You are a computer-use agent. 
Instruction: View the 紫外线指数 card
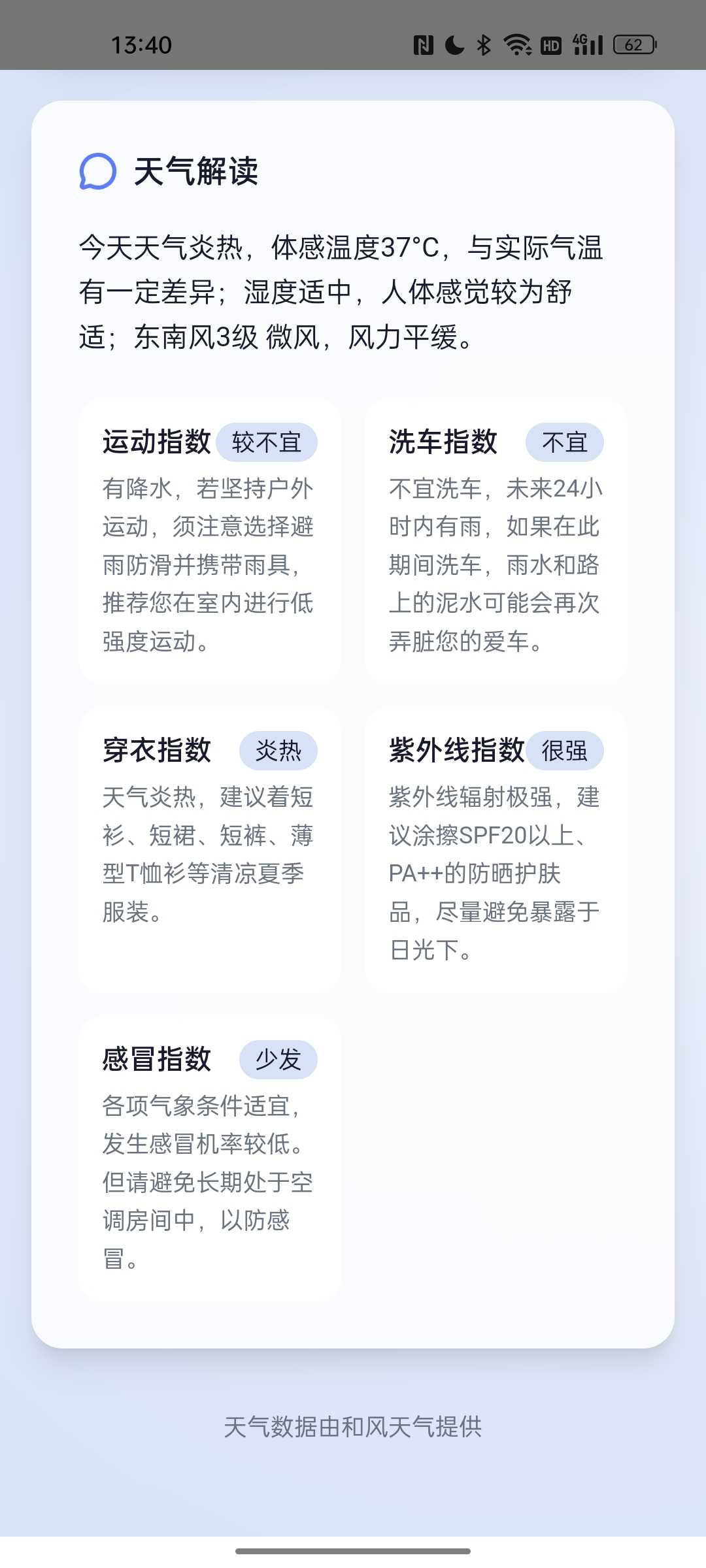(x=496, y=850)
